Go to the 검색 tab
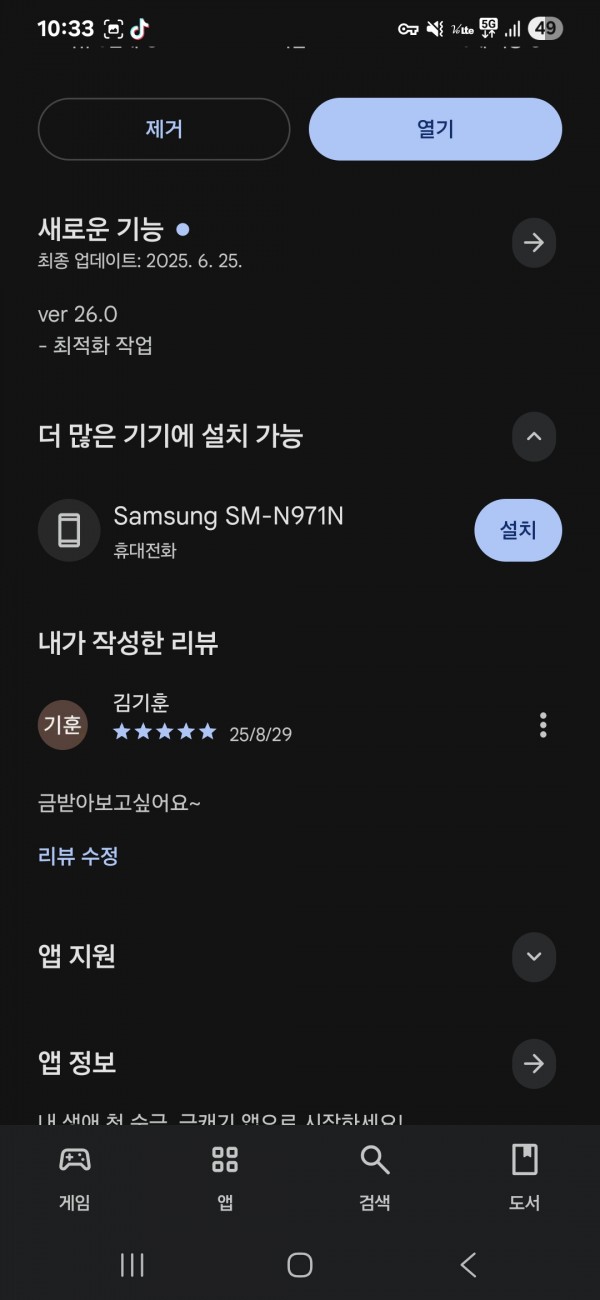This screenshot has height=1300, width=600. 375,1178
